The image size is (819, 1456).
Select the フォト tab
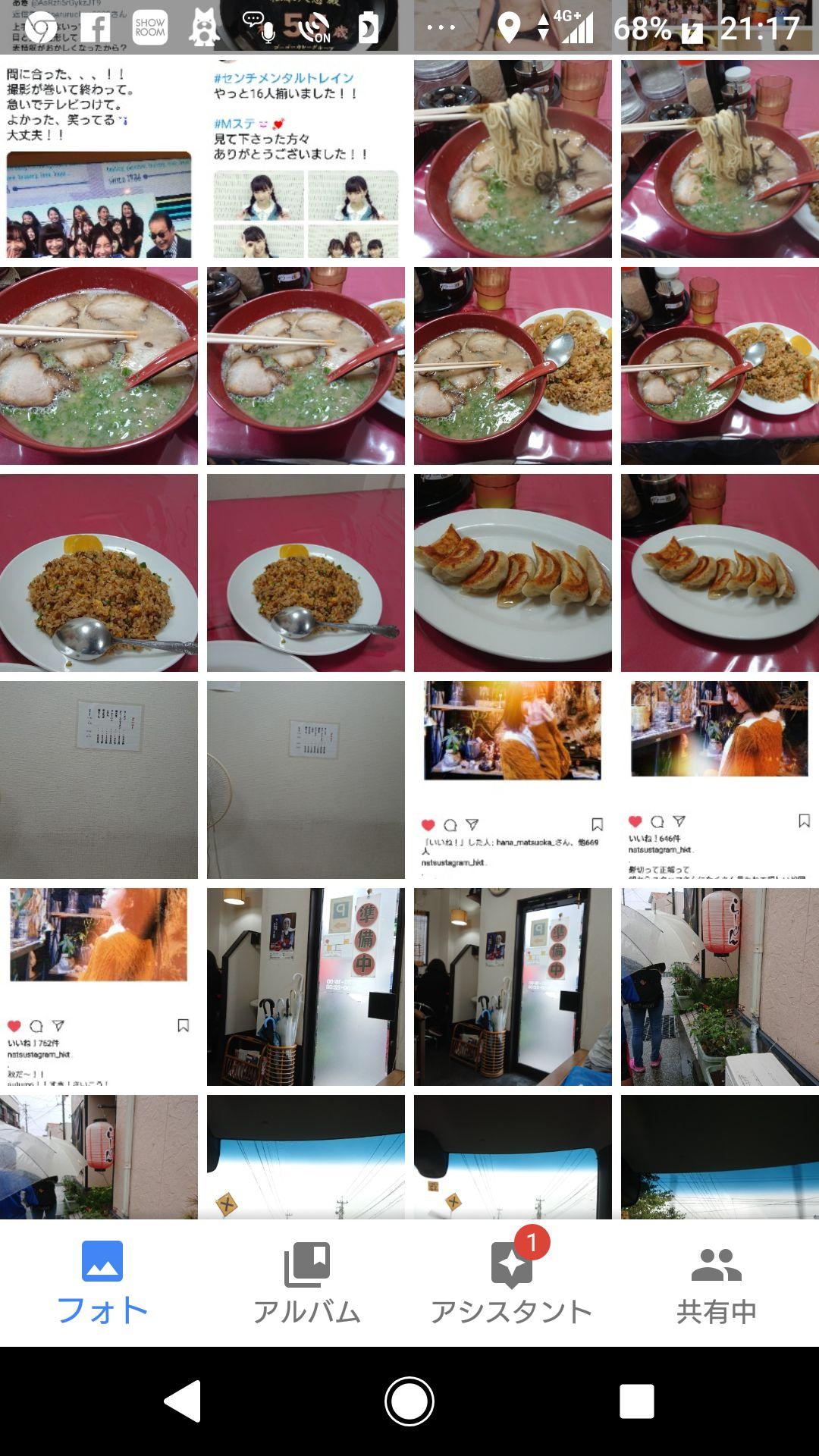(102, 1282)
